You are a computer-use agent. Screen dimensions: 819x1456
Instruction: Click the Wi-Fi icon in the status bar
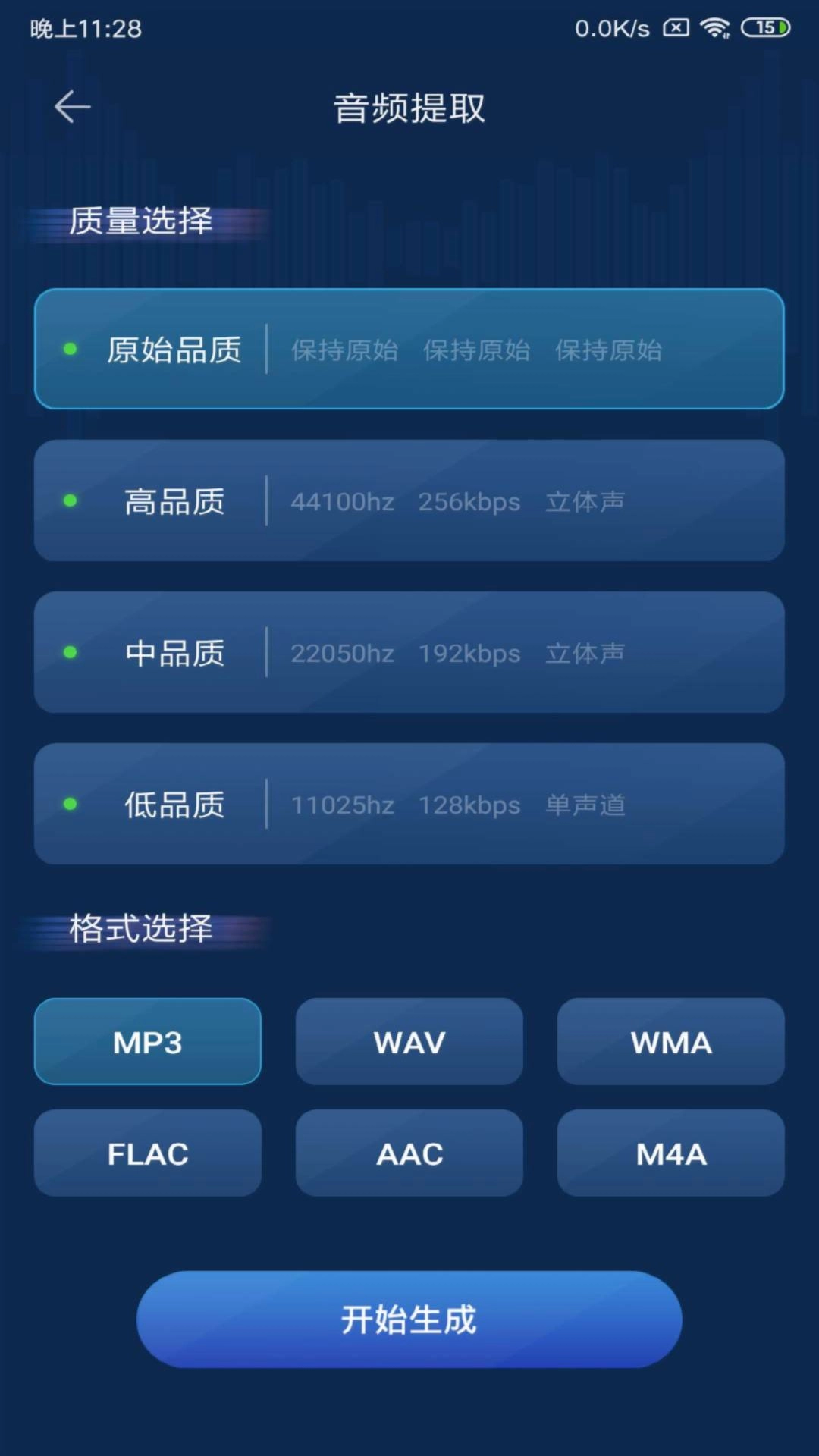pos(714,27)
